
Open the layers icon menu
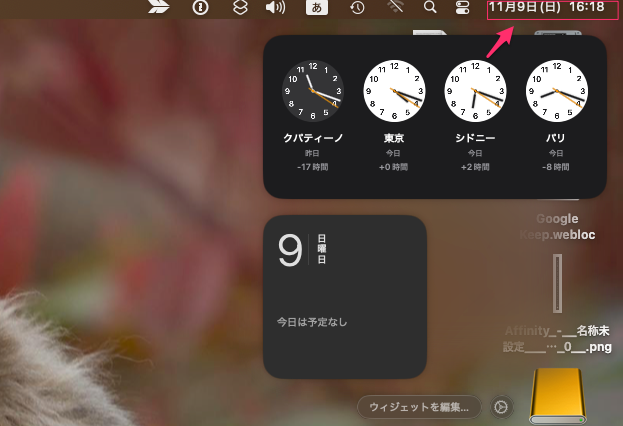pos(239,8)
